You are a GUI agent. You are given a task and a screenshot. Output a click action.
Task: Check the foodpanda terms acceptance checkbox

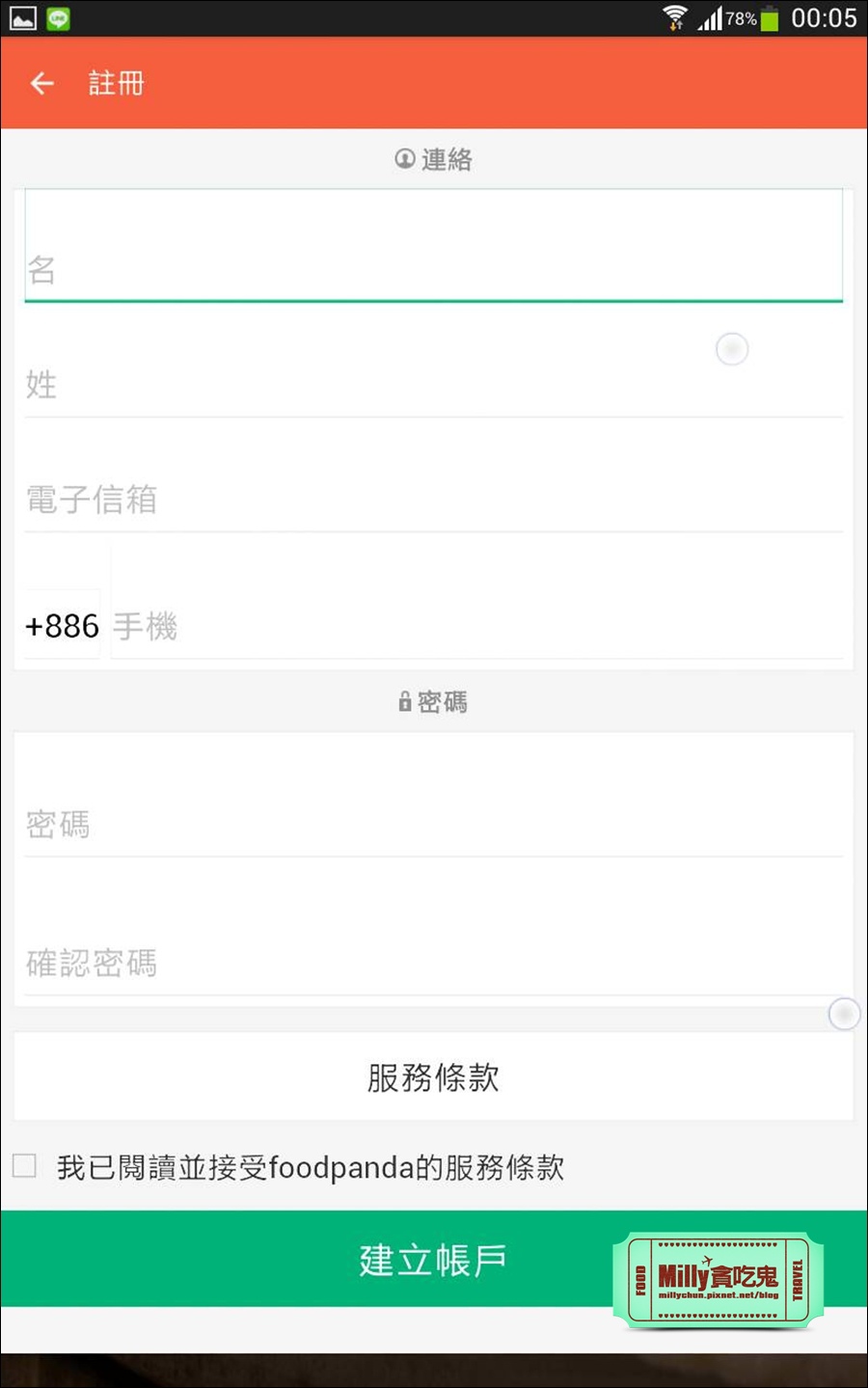pyautogui.click(x=23, y=1166)
